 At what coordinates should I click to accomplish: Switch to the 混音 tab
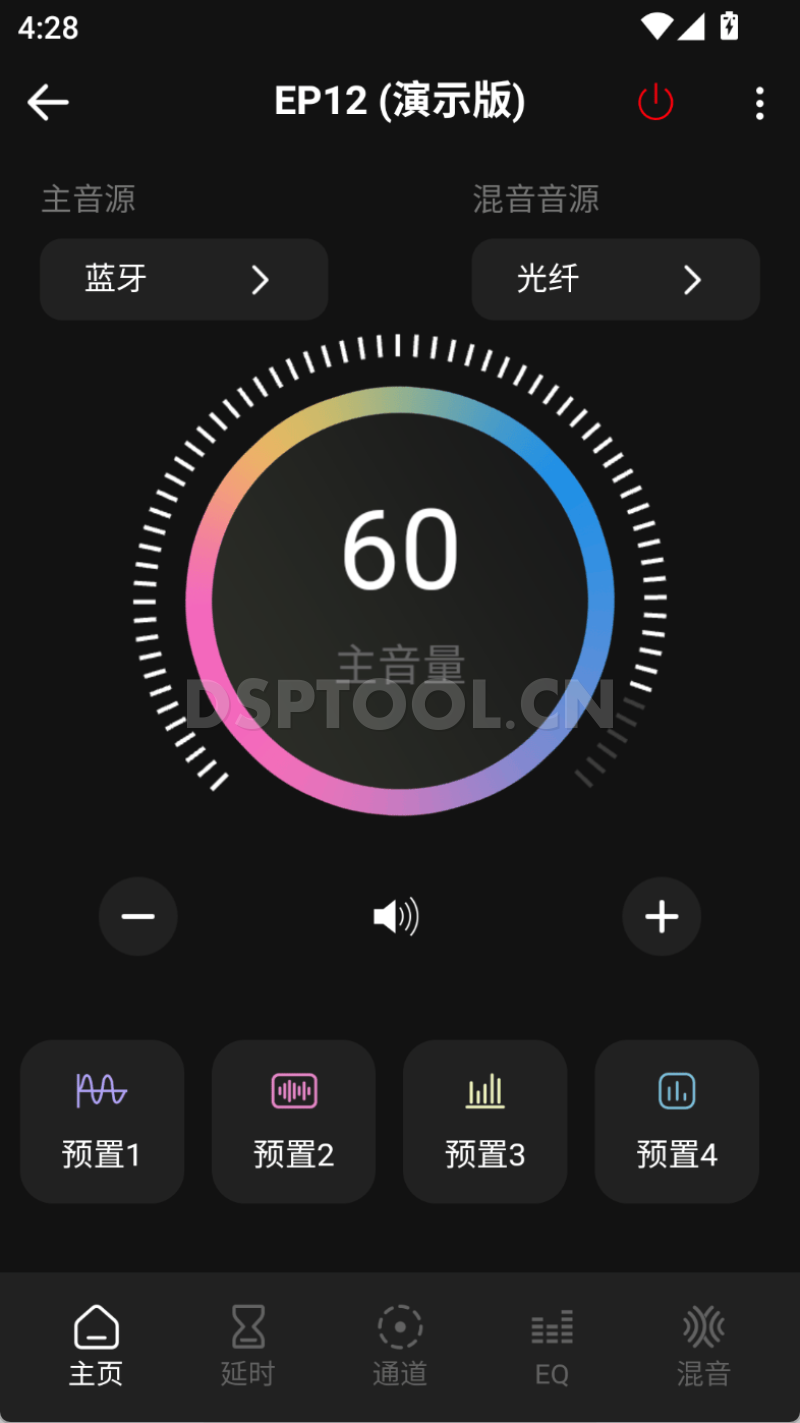pyautogui.click(x=704, y=1345)
